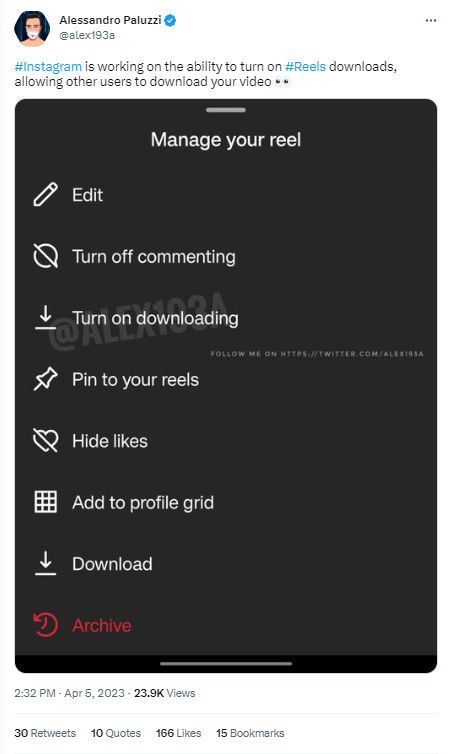Expand the attached Manage your reel image
This screenshot has width=450, height=754.
coord(226,386)
